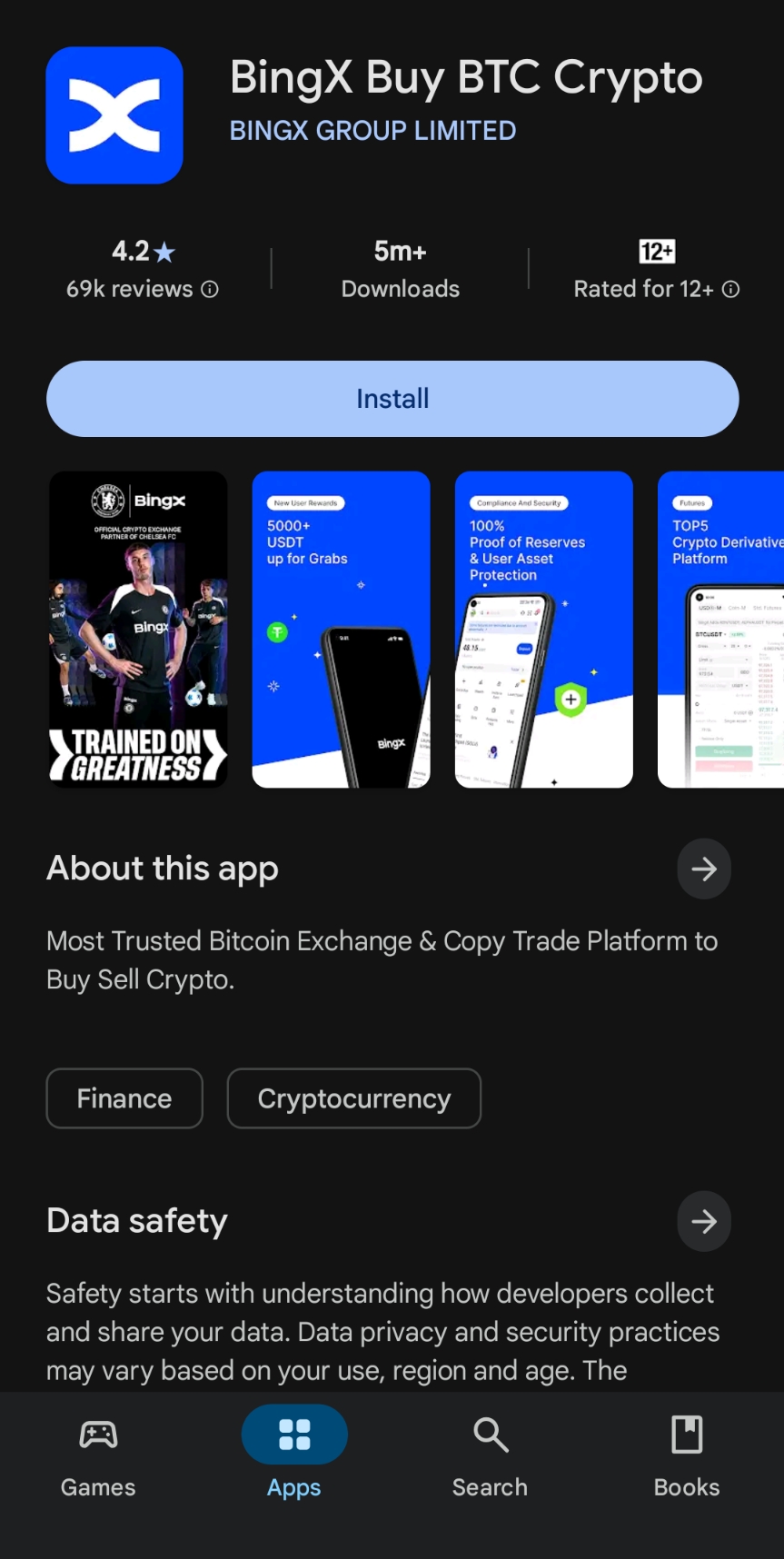This screenshot has height=1559, width=784.
Task: Install the BingX app
Action: 392,399
